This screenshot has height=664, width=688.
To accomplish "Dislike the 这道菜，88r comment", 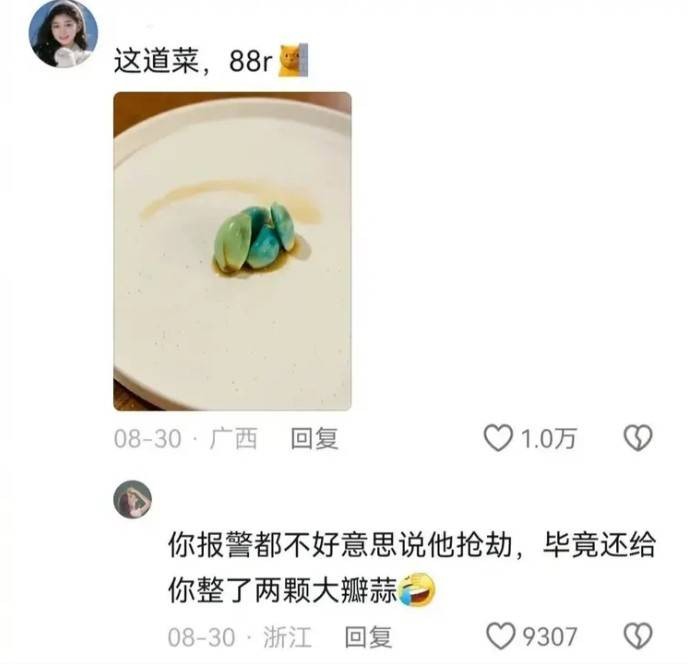I will tap(637, 438).
